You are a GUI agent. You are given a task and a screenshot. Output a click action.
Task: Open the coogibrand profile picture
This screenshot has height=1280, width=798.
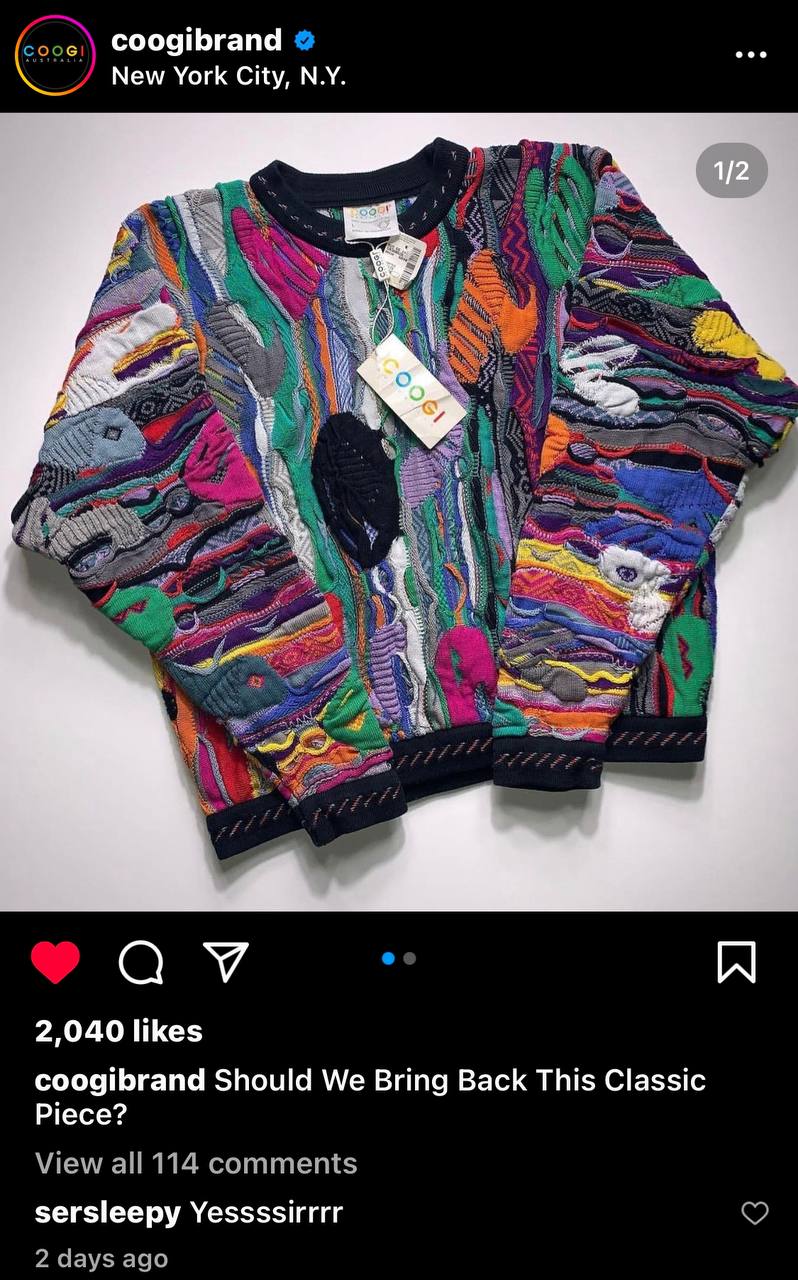pyautogui.click(x=55, y=55)
